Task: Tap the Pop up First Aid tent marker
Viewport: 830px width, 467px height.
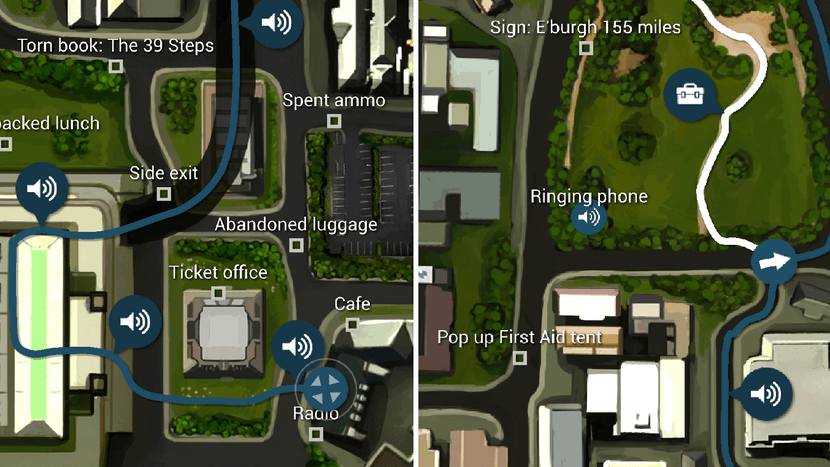Action: click(519, 357)
